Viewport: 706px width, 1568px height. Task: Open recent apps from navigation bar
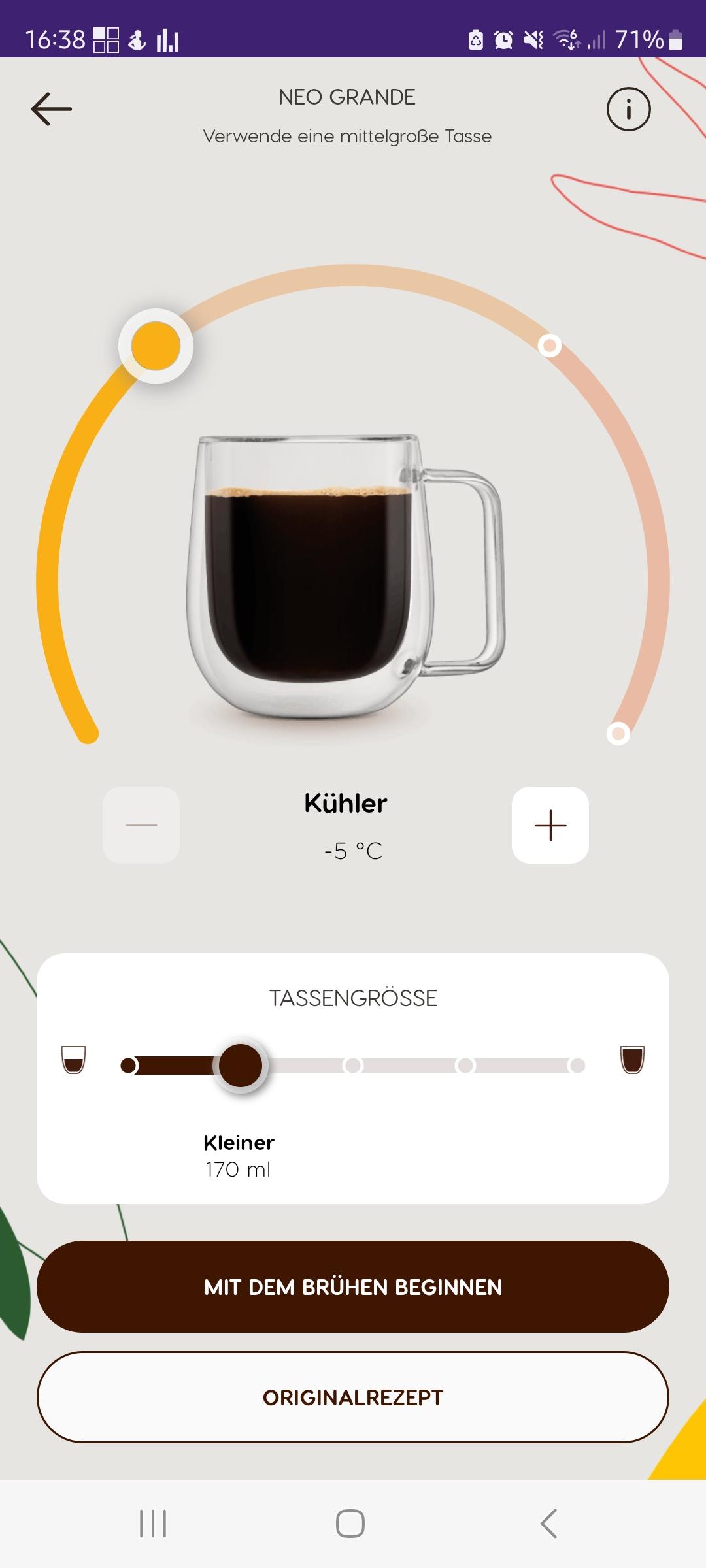[153, 1523]
